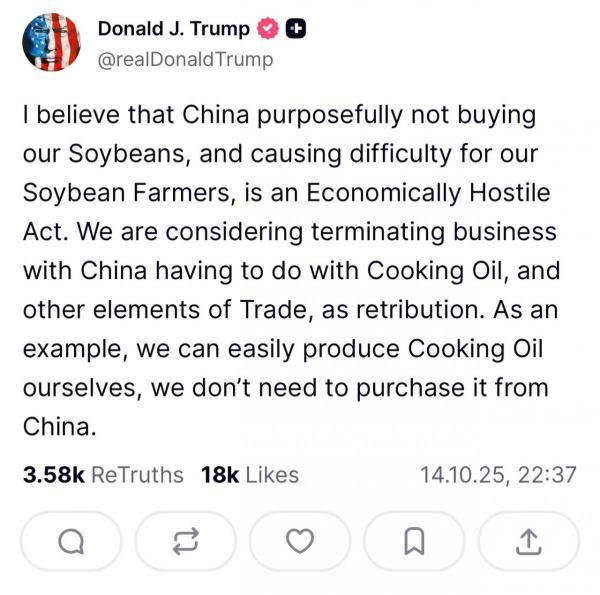
Task: ReTruth this post
Action: pos(185,541)
